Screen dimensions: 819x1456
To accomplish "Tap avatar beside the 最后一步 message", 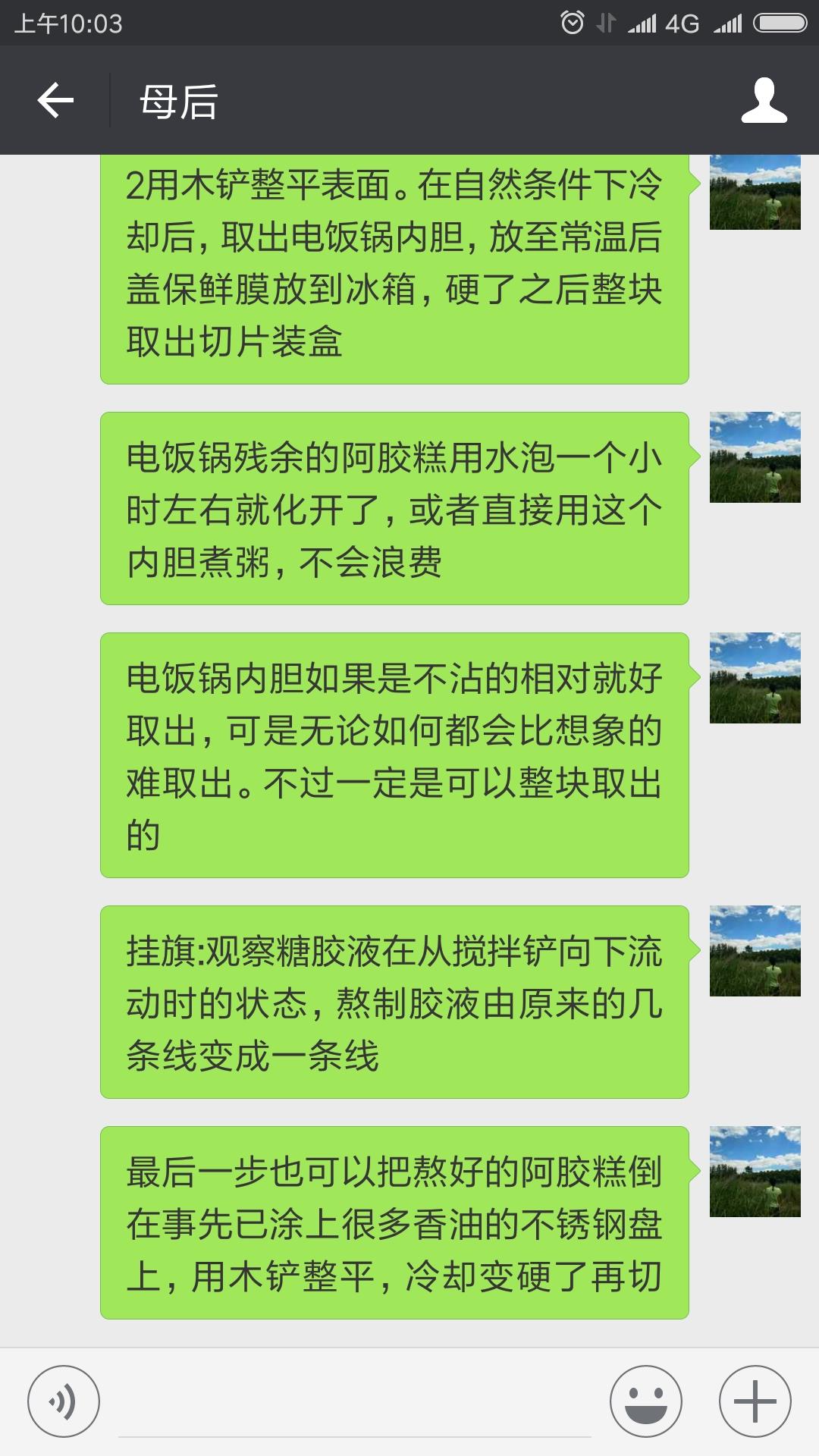I will click(755, 1172).
